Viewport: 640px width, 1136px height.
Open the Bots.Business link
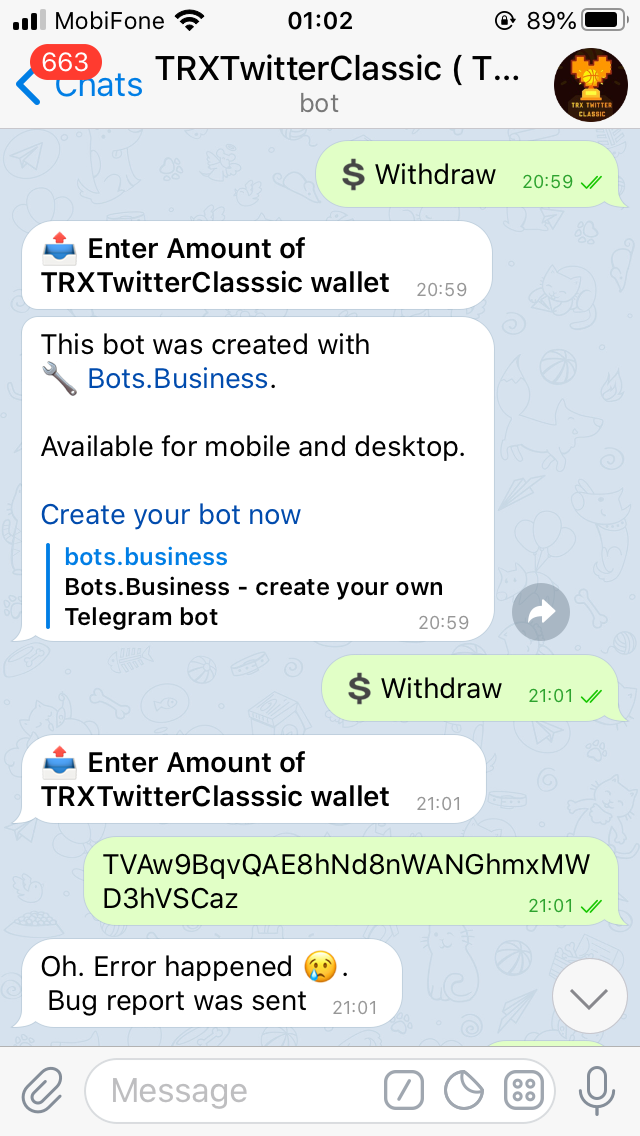[178, 378]
